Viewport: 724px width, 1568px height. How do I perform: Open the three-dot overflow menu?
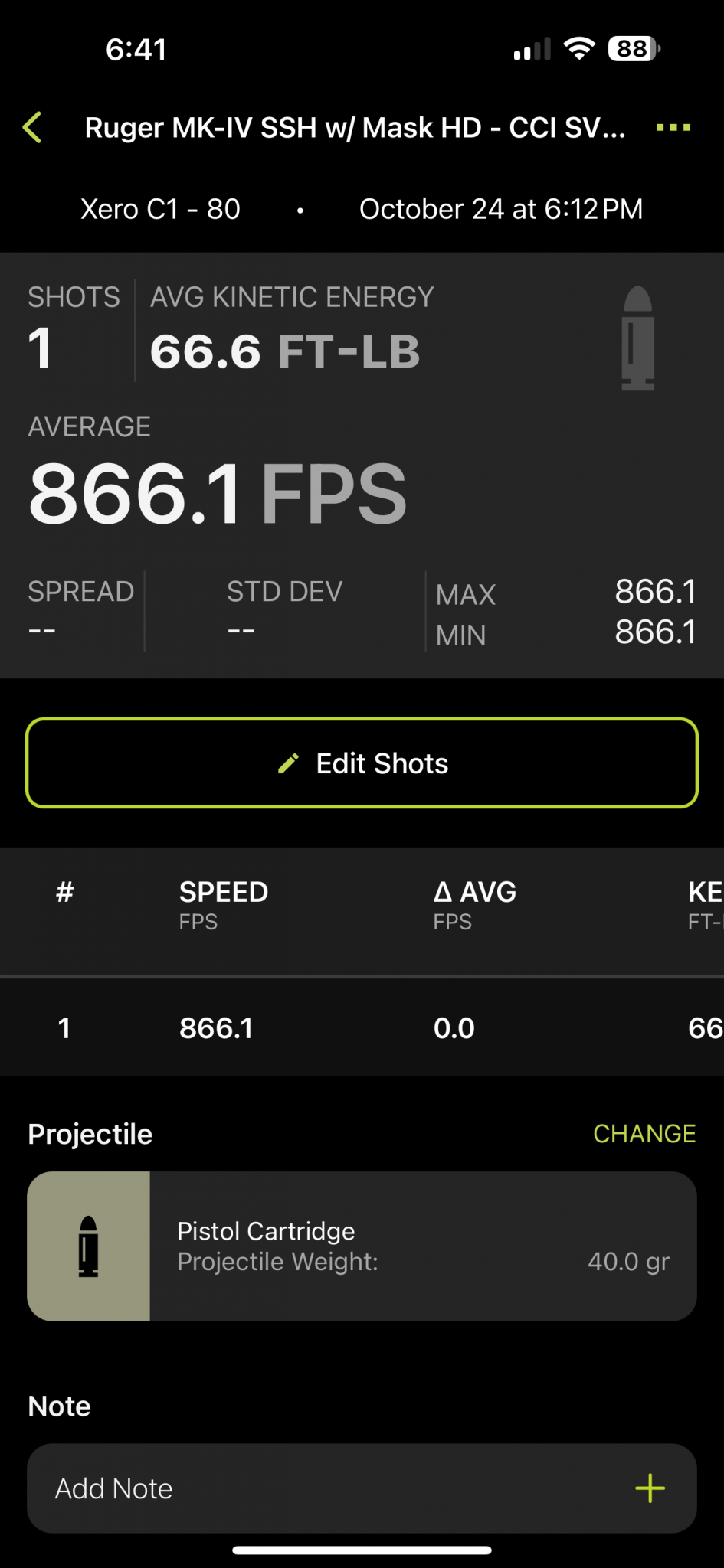tap(673, 127)
